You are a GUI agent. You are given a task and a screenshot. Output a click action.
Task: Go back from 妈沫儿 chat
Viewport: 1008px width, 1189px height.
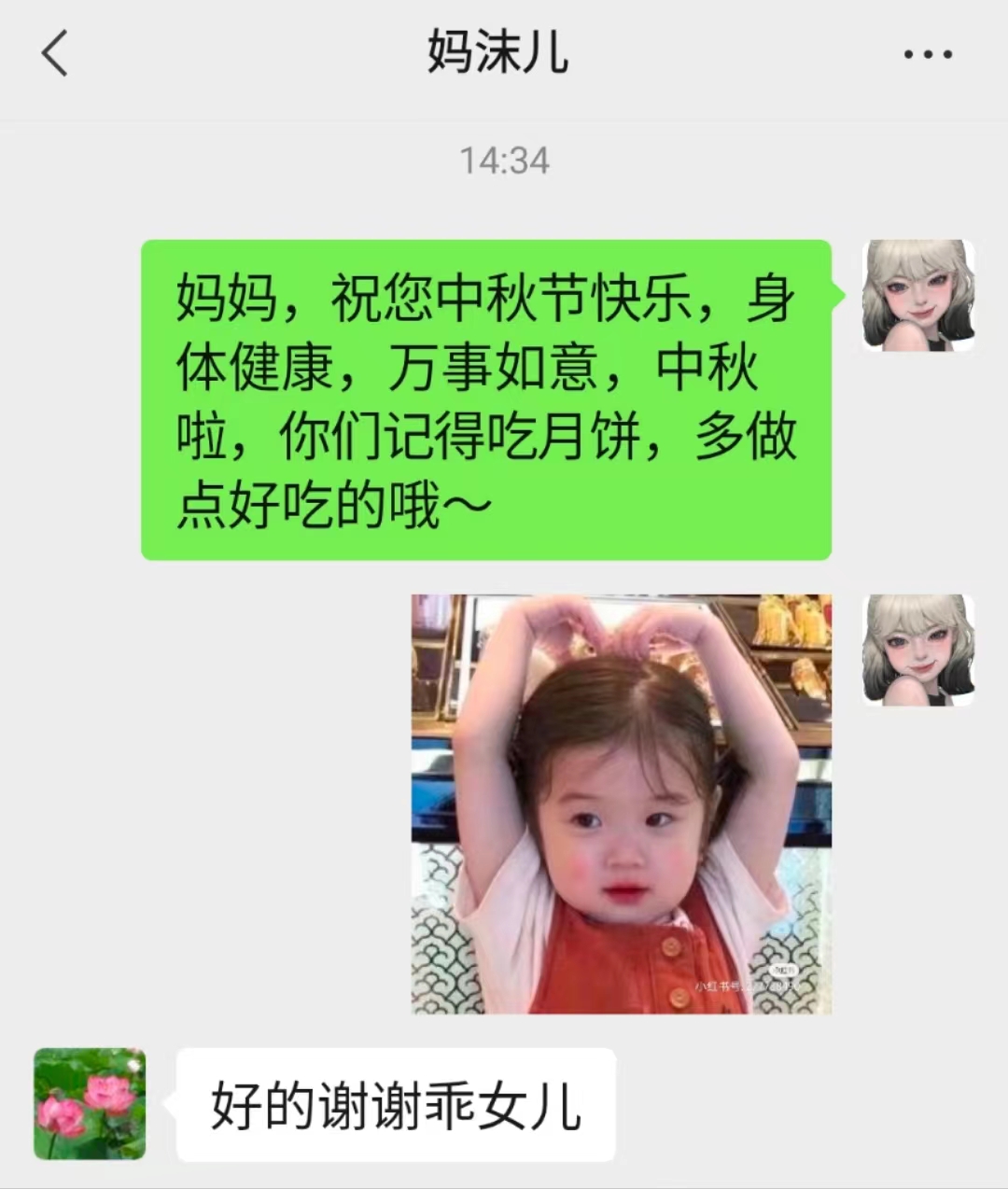point(54,53)
